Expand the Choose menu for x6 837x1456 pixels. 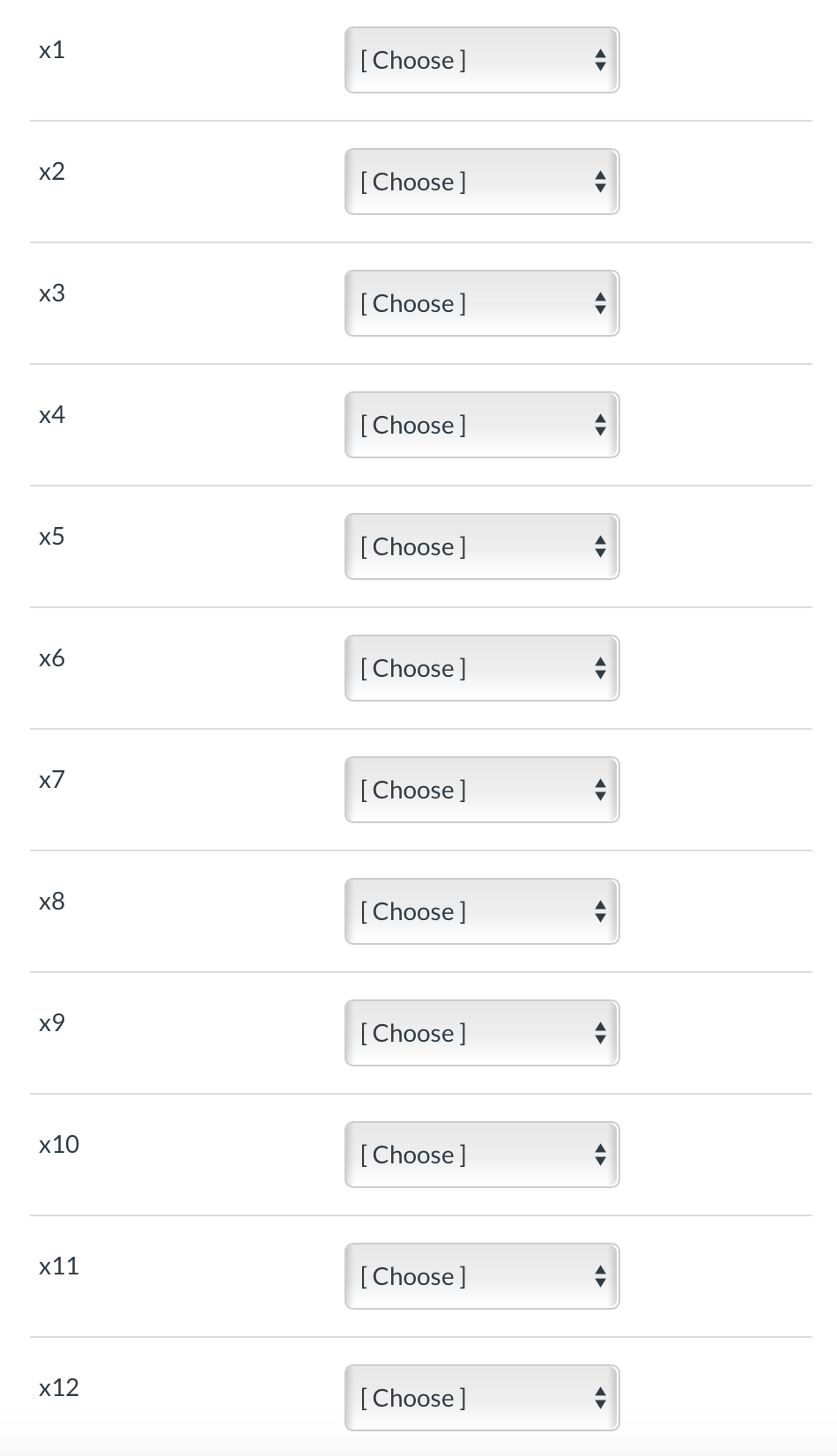481,668
